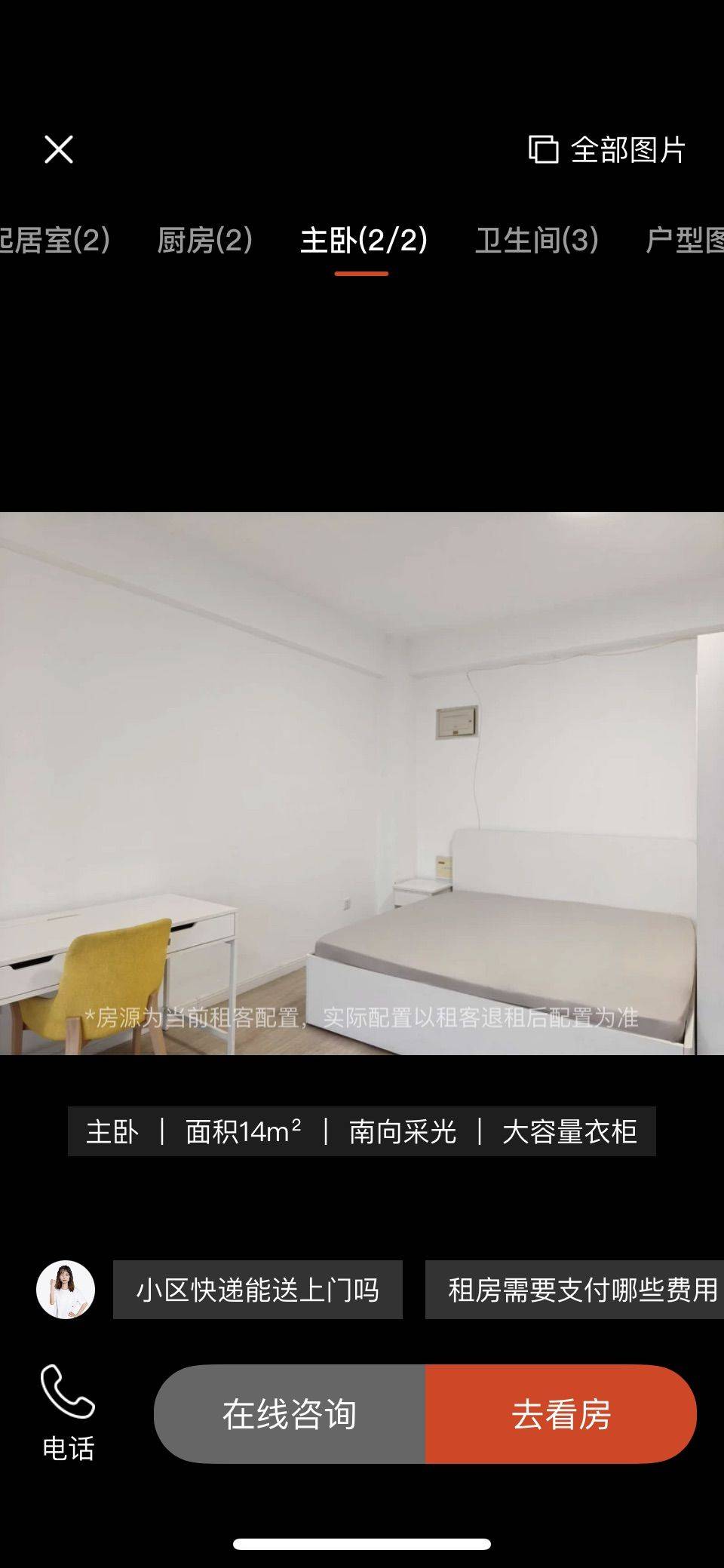Start 在线咨询 chat
The height and width of the screenshot is (1568, 724).
290,1414
